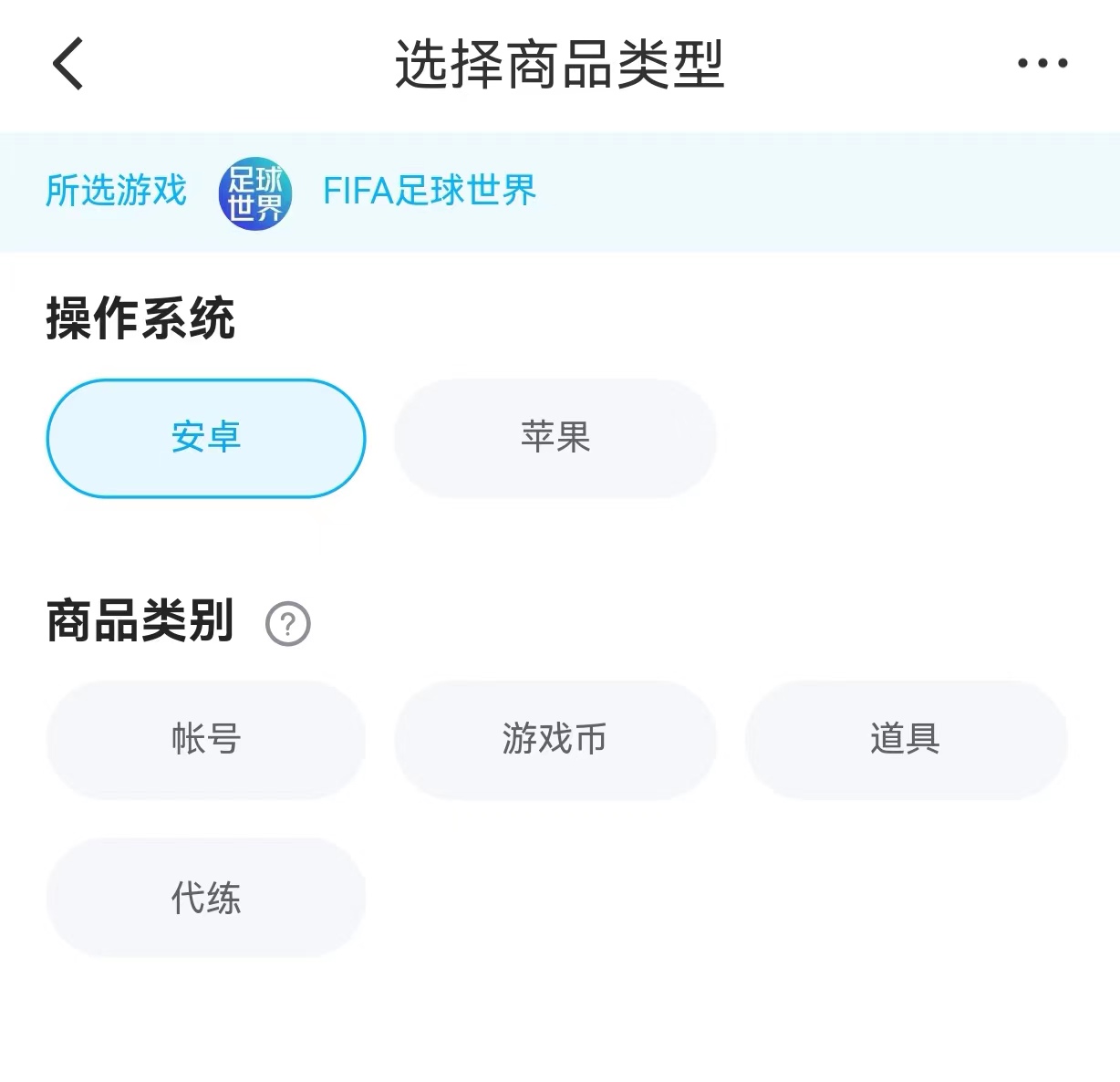
Task: Change selected game FIFA足球世界
Action: pyautogui.click(x=429, y=192)
